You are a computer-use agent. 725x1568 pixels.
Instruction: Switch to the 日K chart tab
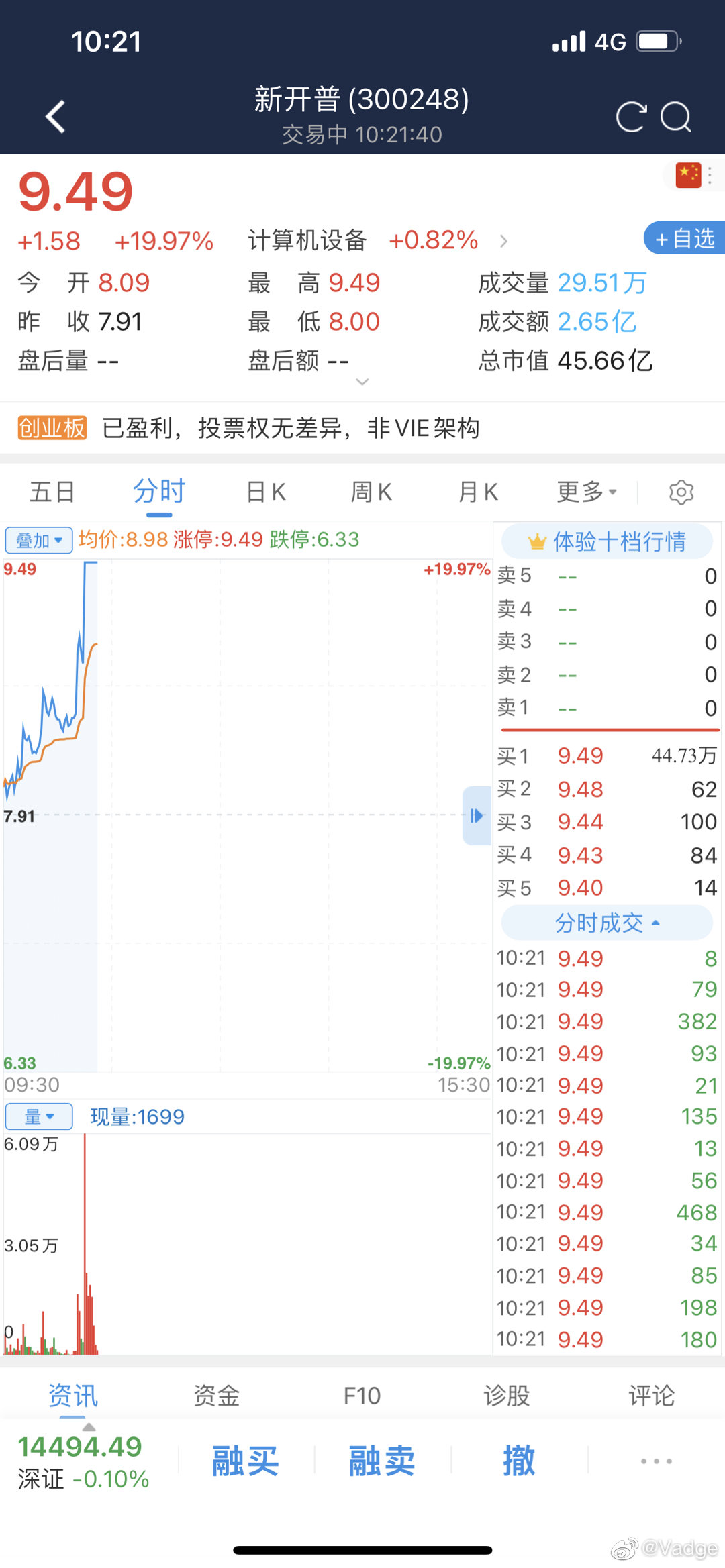click(x=267, y=492)
